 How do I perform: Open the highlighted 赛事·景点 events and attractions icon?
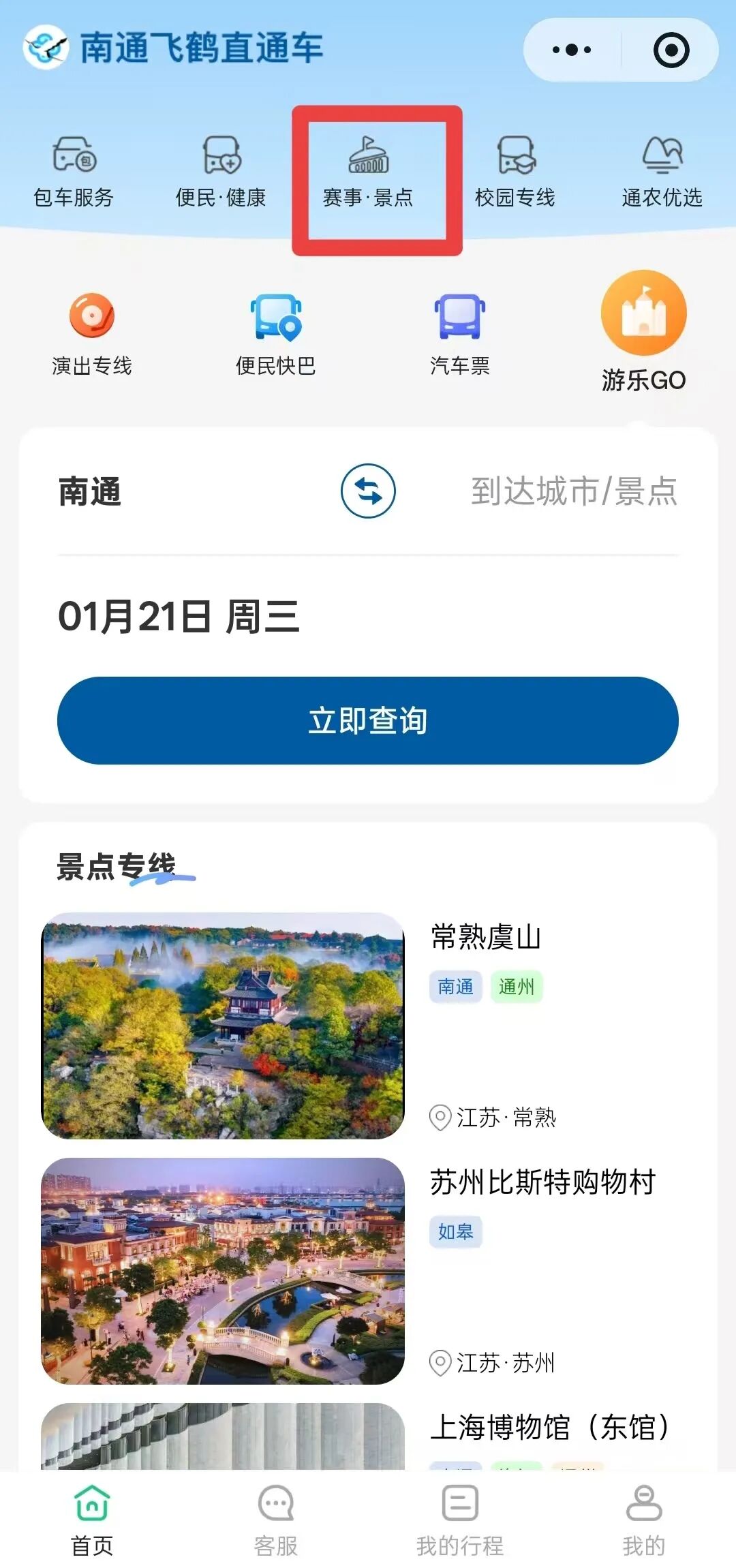click(369, 170)
